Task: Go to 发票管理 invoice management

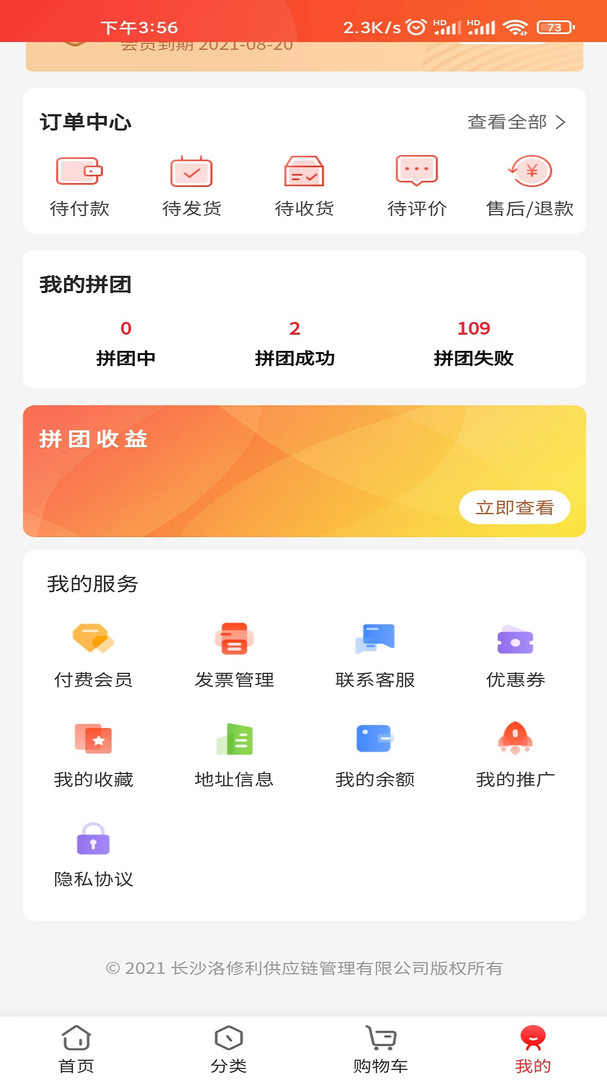Action: click(x=234, y=655)
